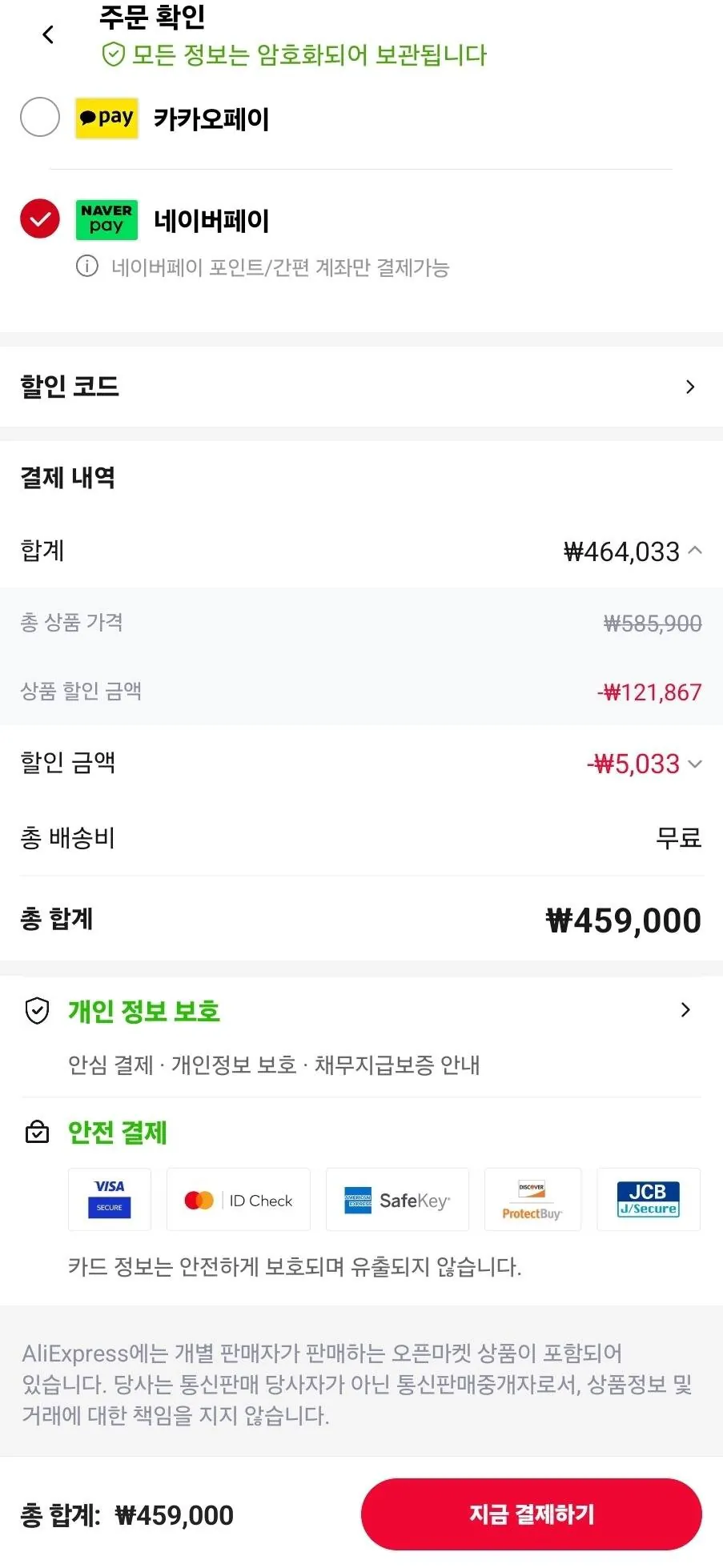Collapse the 합계 payment breakdown
Screen dimensions: 723x1568
pyautogui.click(x=695, y=551)
